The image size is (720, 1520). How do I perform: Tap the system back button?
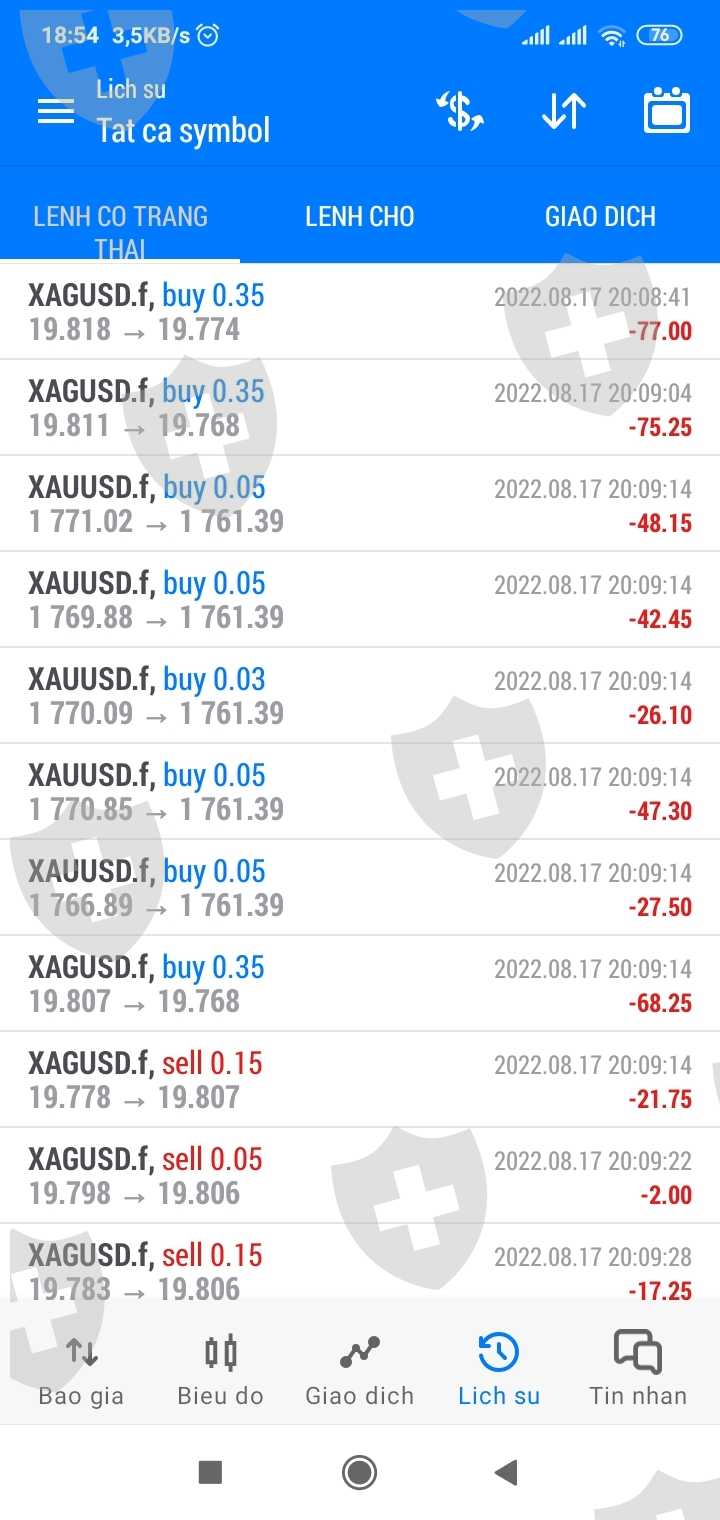pyautogui.click(x=506, y=1472)
